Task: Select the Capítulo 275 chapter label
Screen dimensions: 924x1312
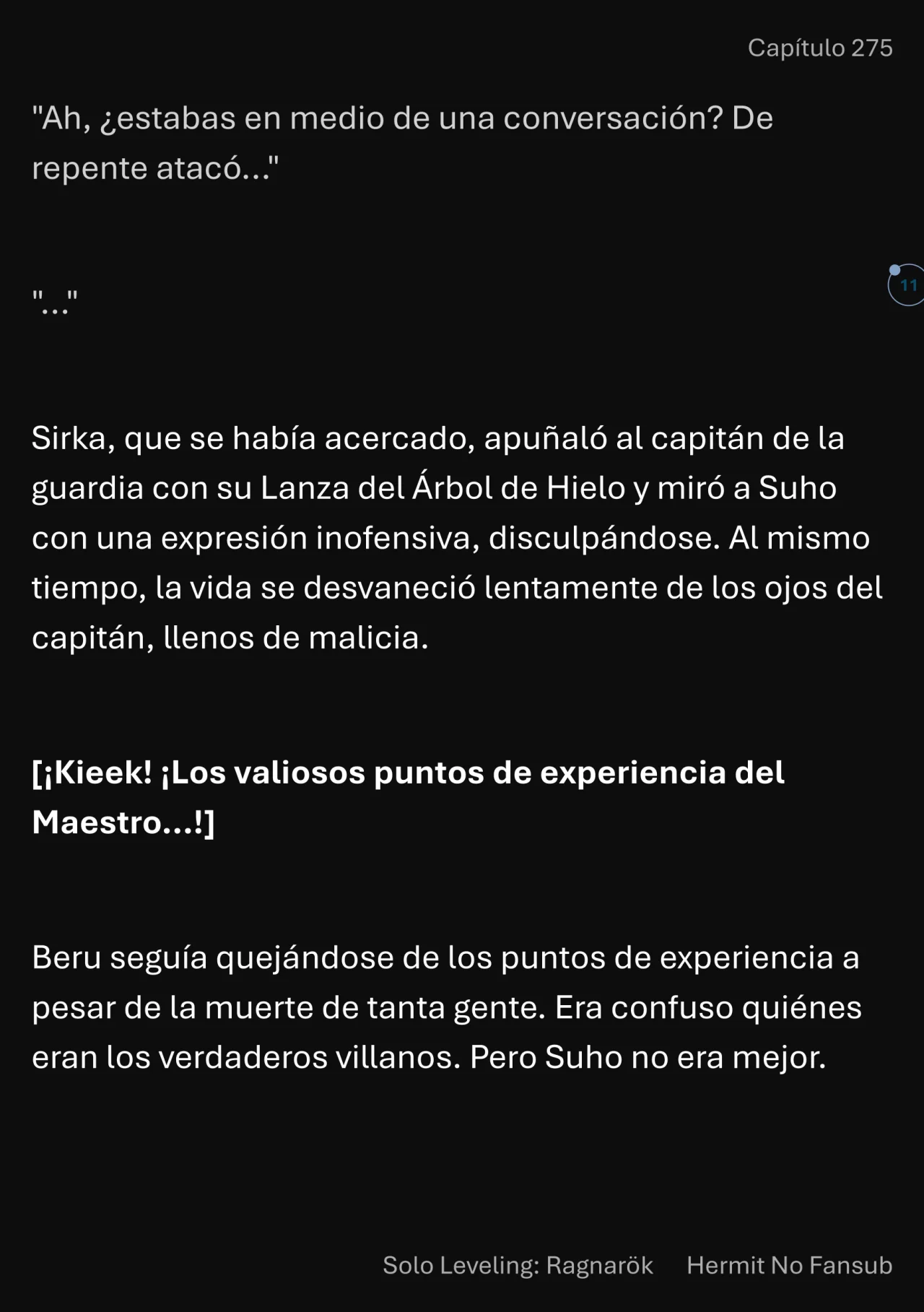Action: [821, 48]
